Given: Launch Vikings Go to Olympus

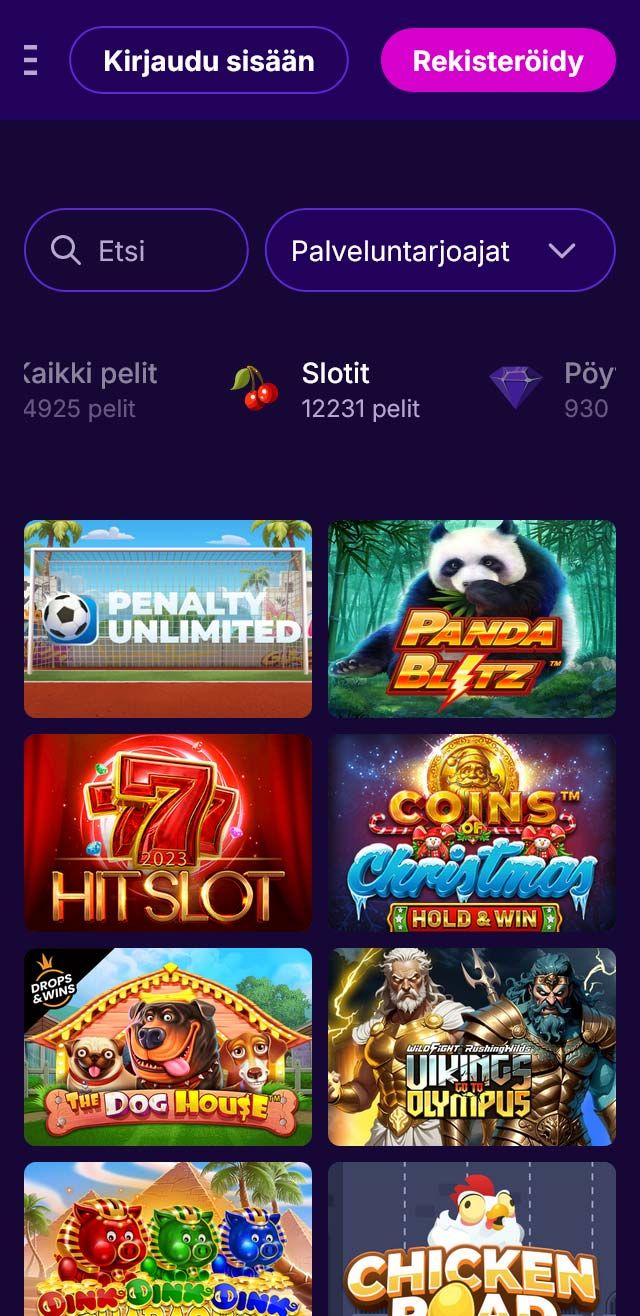Looking at the screenshot, I should pos(472,1046).
